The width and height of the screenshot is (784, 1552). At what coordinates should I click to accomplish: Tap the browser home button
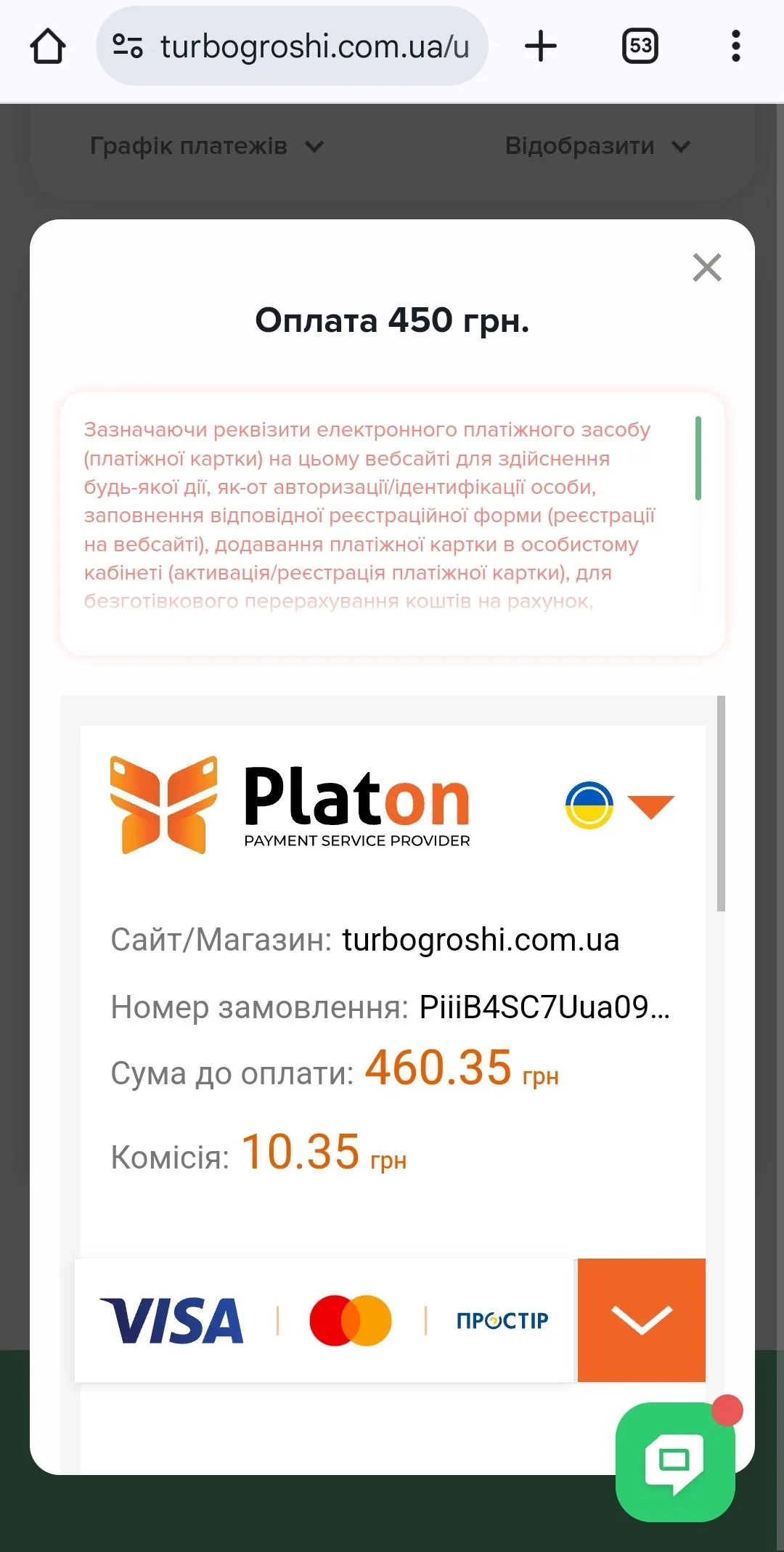[x=48, y=46]
